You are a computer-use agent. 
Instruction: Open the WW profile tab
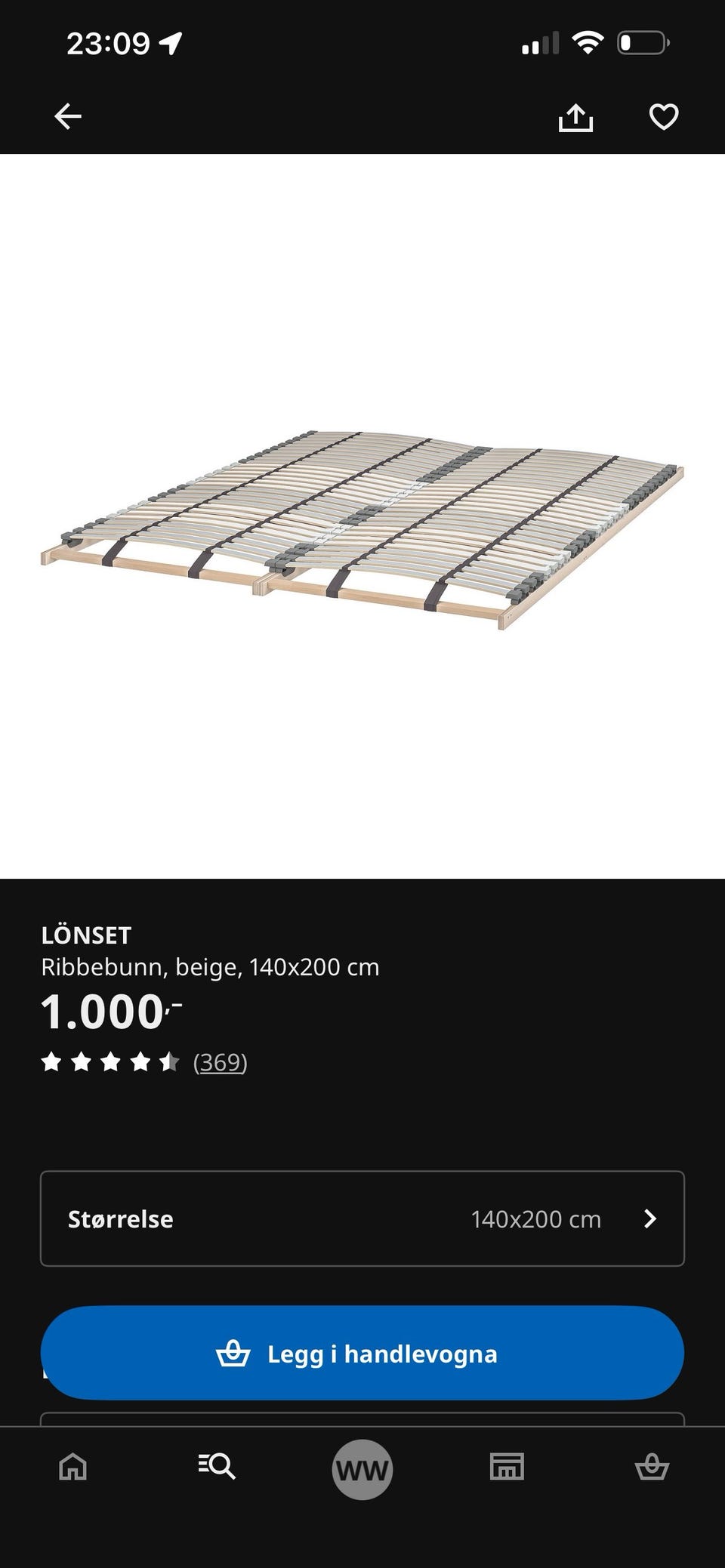(x=362, y=1469)
